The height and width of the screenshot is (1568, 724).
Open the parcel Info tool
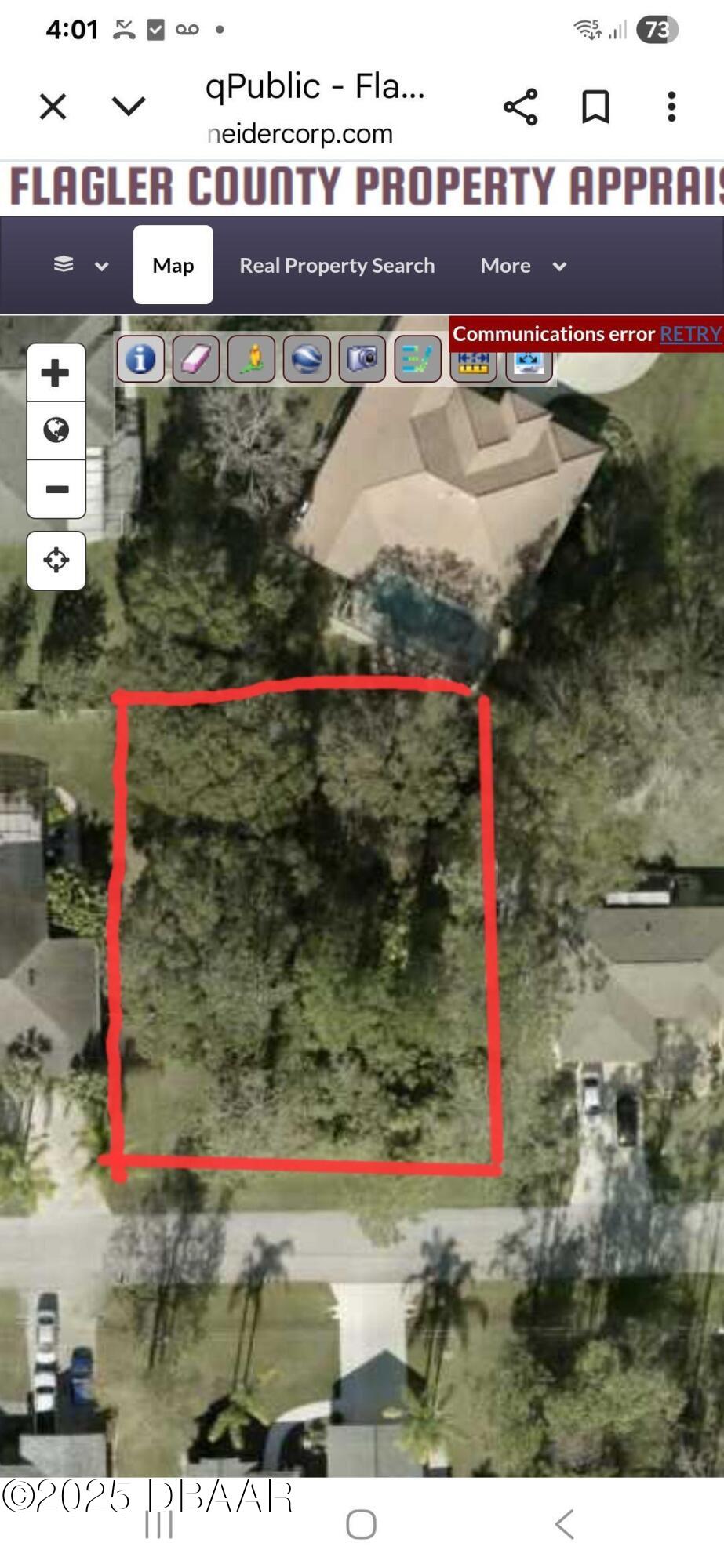tap(140, 358)
